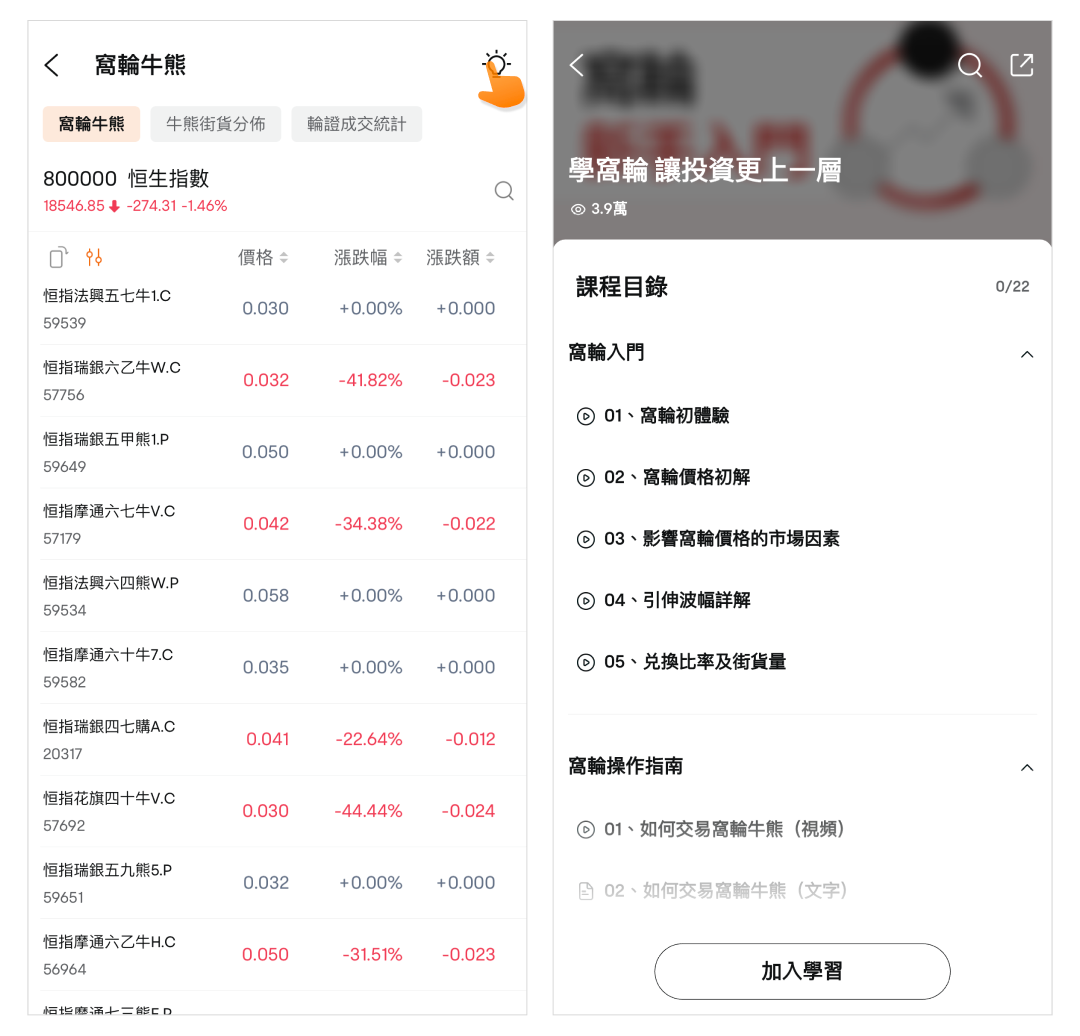Viewport: 1080px width, 1036px height.
Task: Sort the list by 價格
Action: pos(263,258)
